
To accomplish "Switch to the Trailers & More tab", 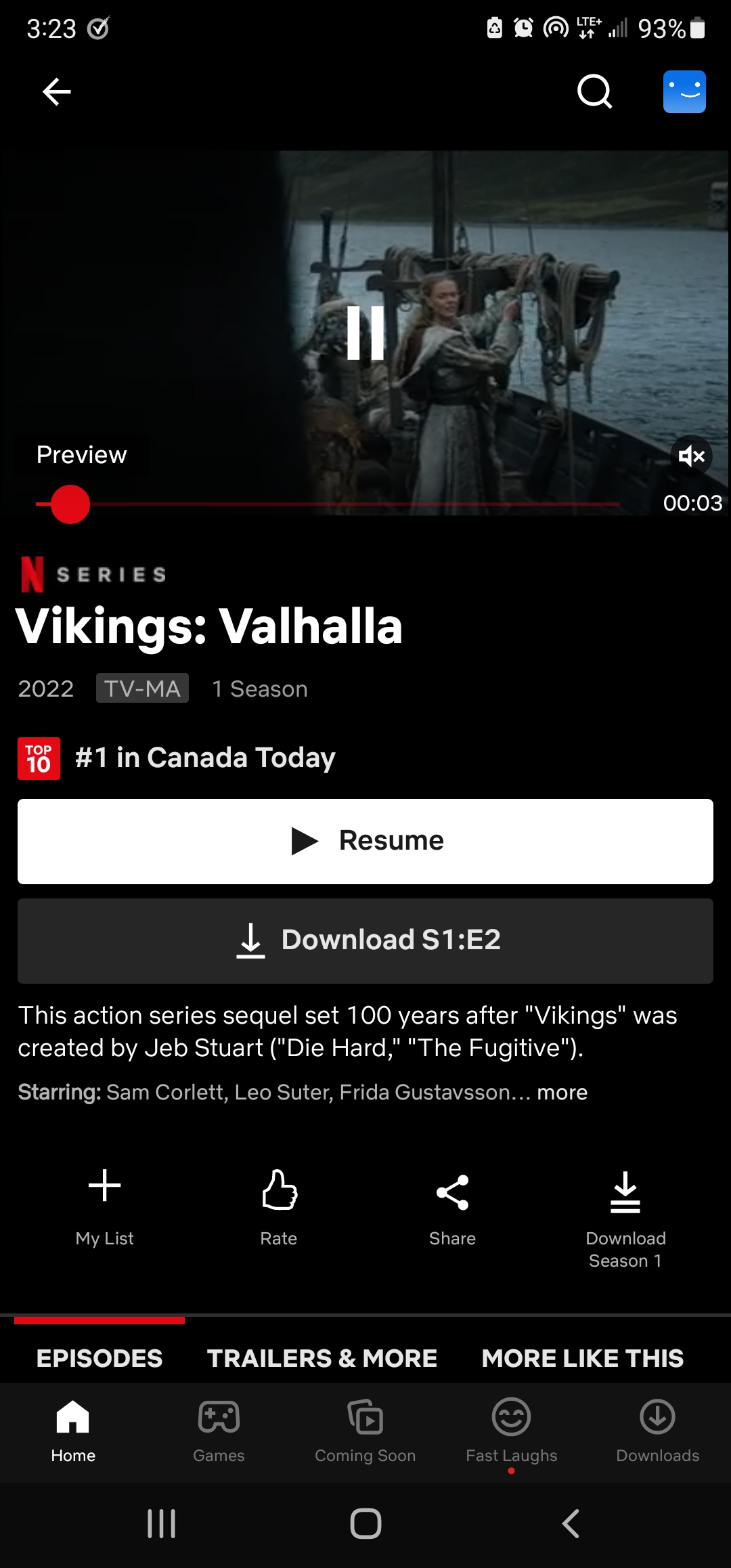I will point(322,1357).
